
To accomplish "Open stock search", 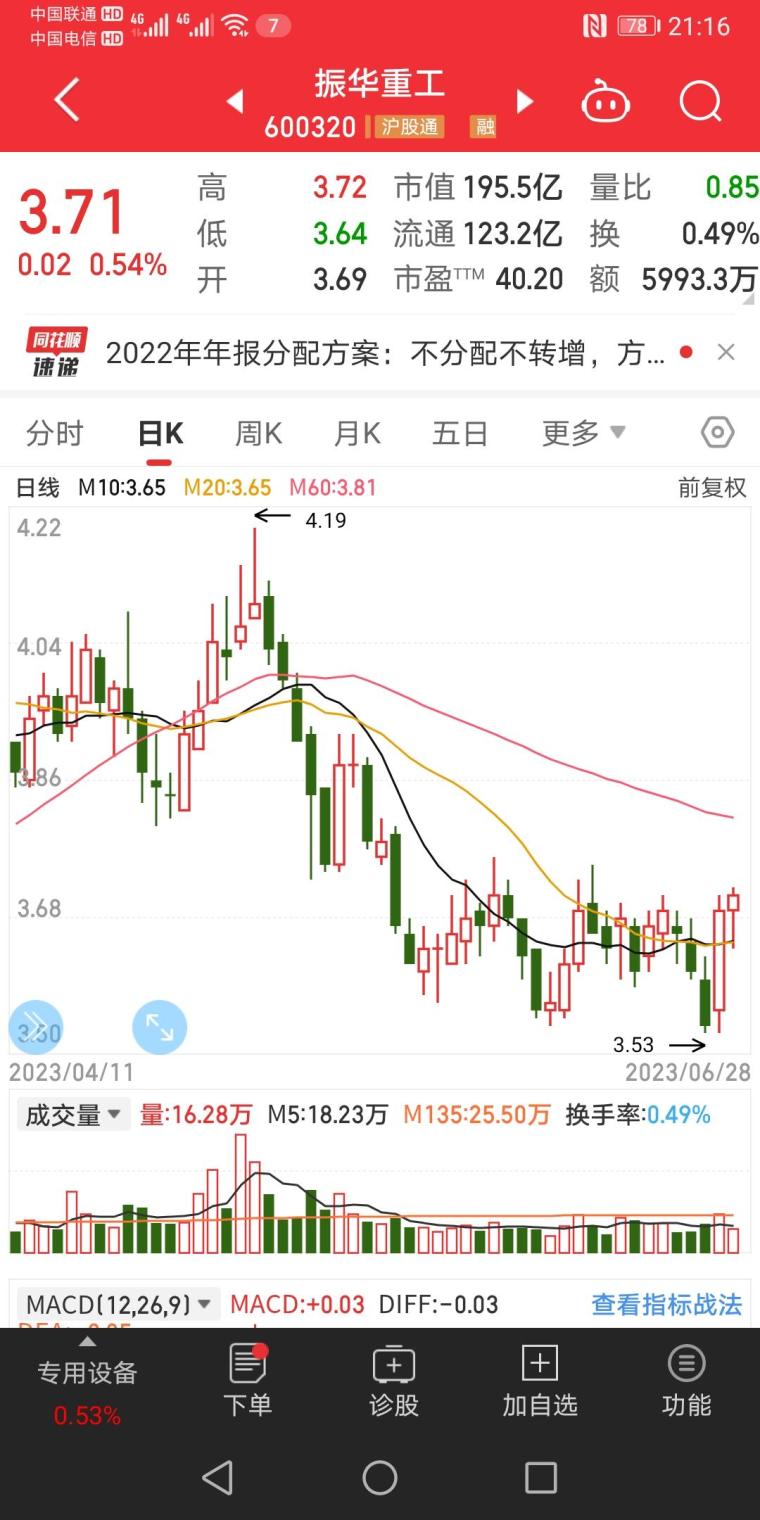I will pos(700,101).
